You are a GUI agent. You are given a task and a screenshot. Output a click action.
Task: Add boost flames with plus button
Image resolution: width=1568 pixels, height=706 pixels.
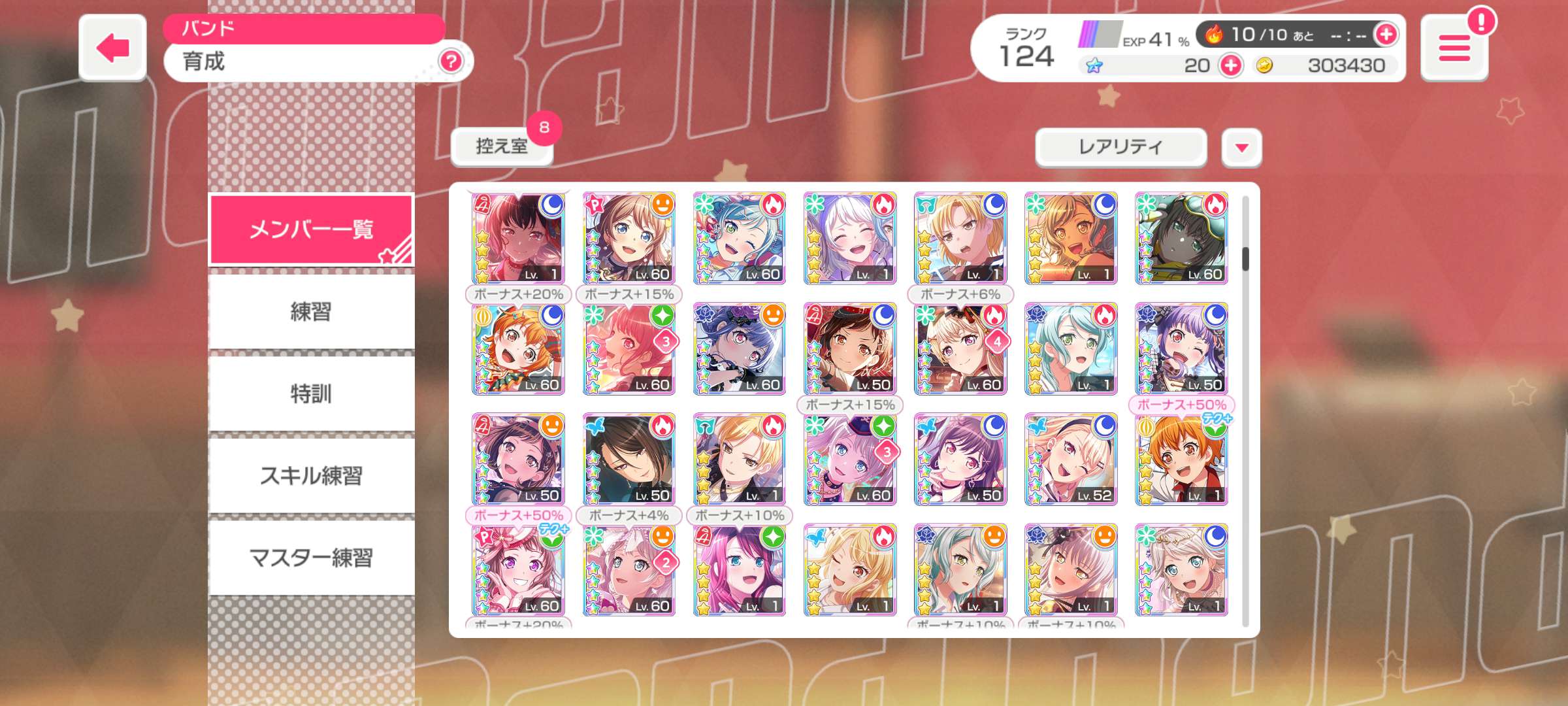(x=1386, y=35)
